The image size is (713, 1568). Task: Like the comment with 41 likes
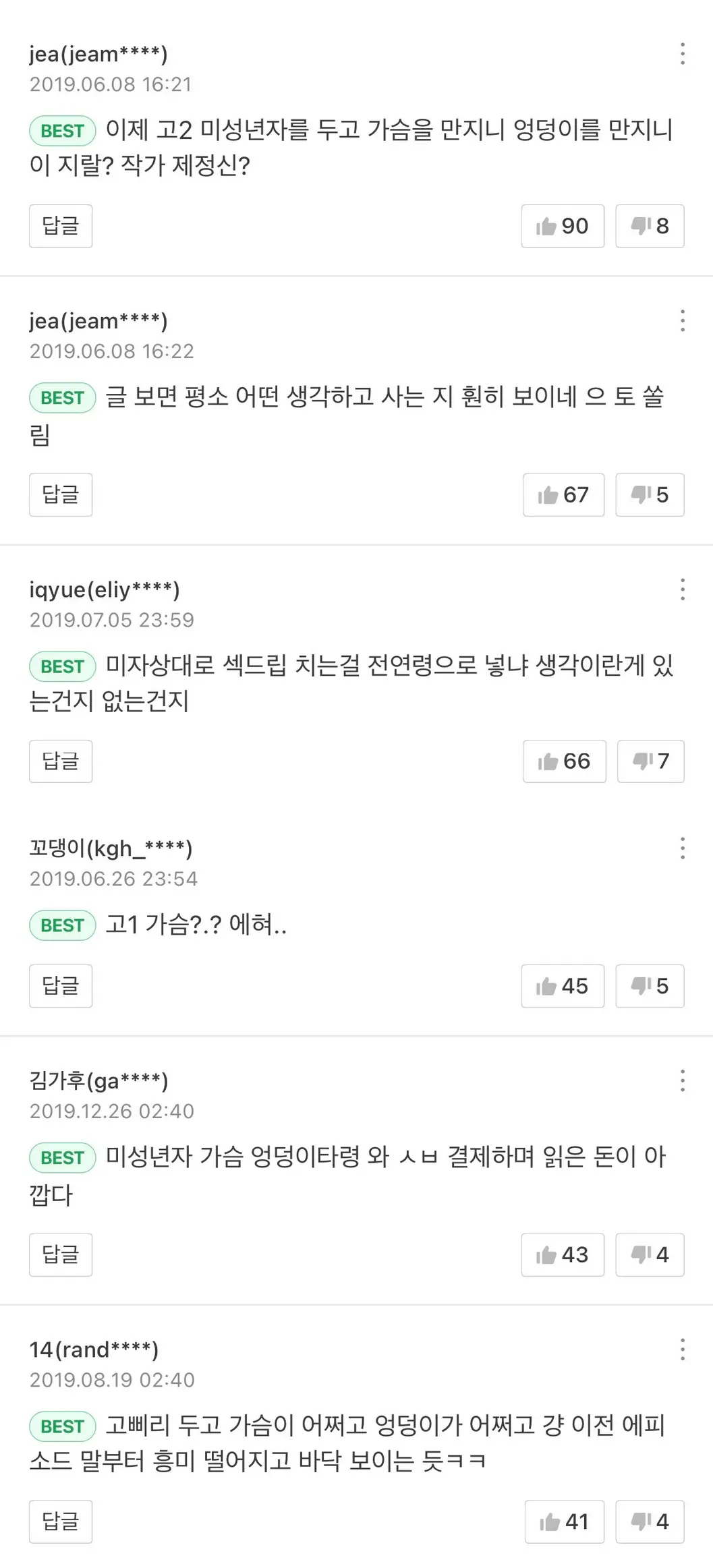(x=565, y=1522)
